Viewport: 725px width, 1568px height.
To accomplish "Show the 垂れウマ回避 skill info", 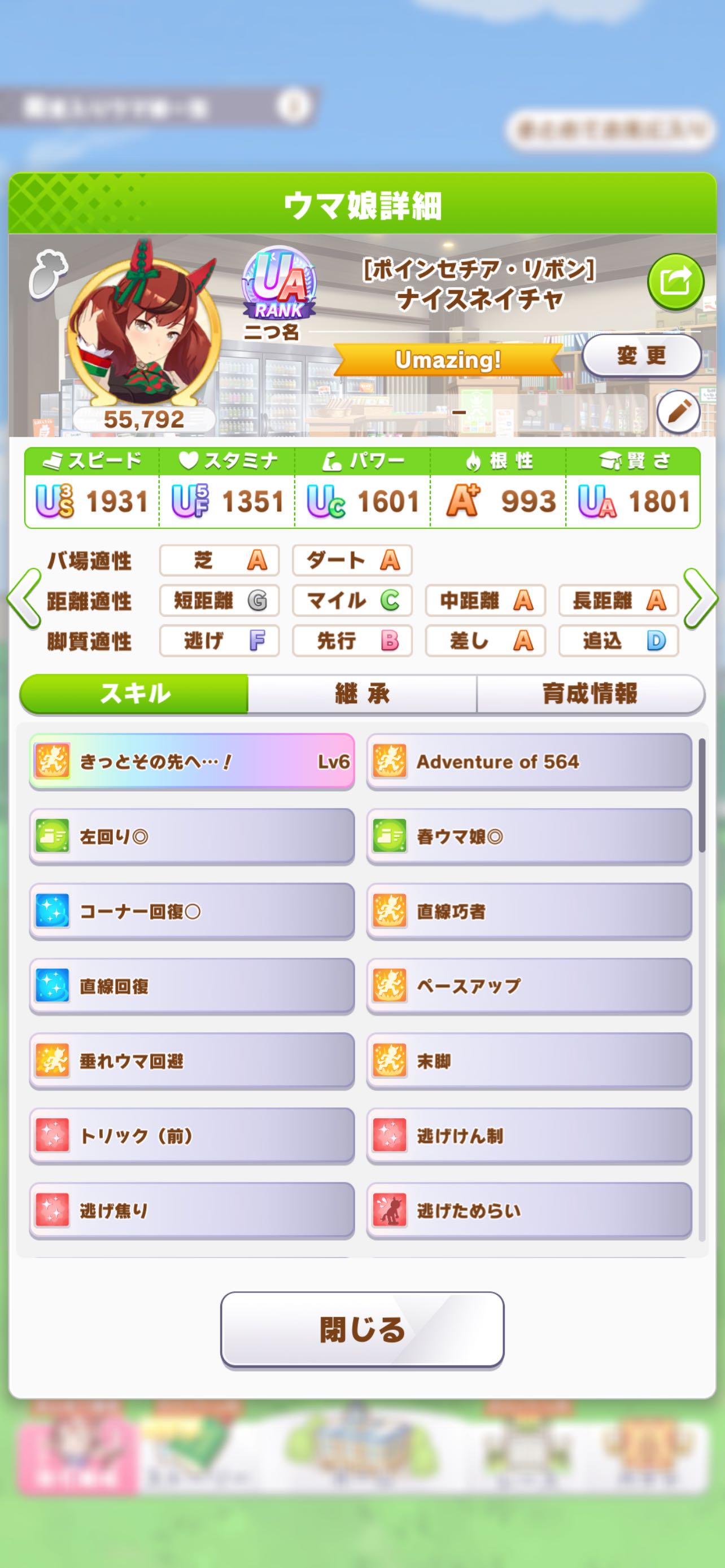I will point(192,1061).
